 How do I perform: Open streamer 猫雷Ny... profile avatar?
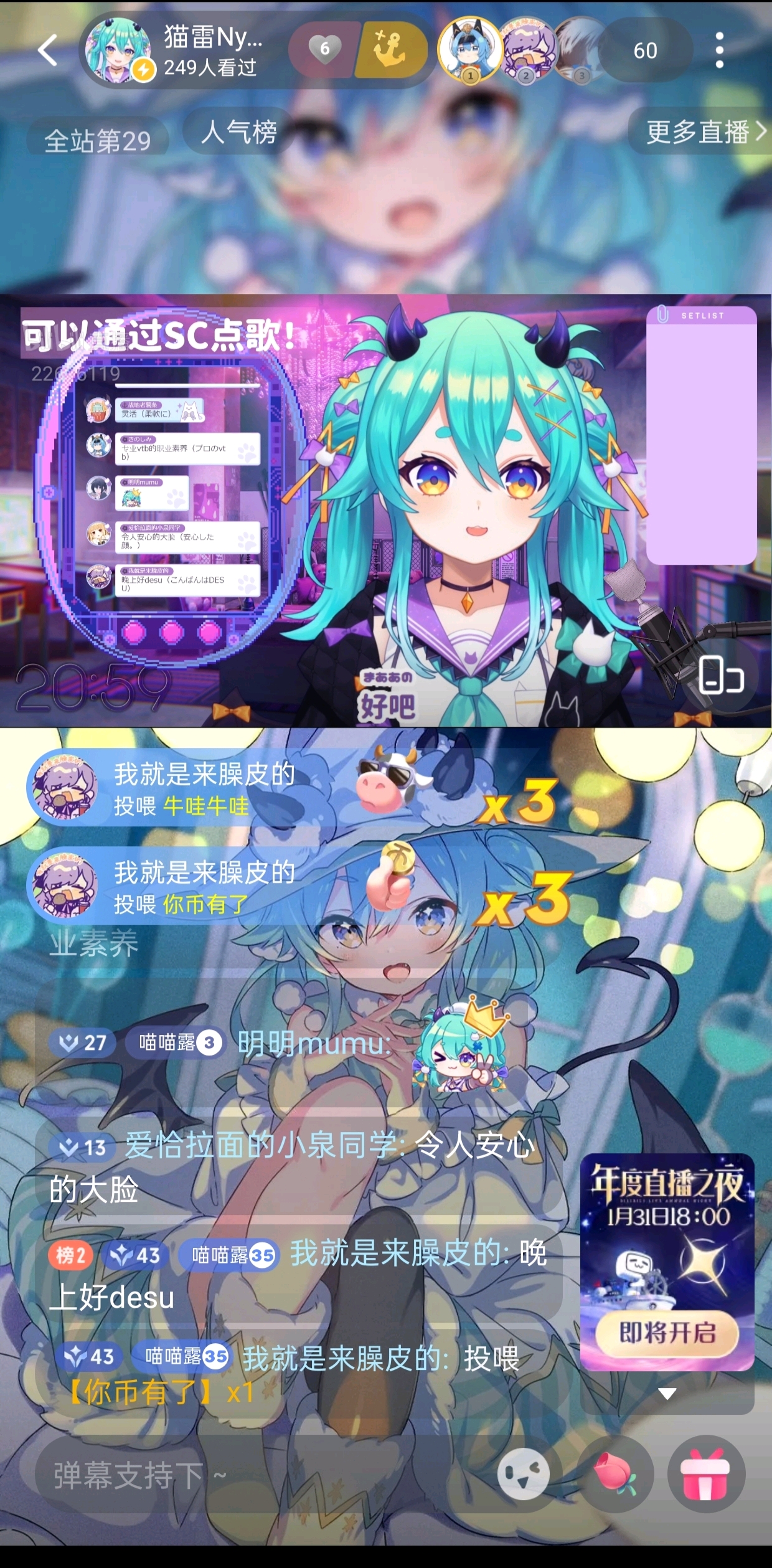118,51
